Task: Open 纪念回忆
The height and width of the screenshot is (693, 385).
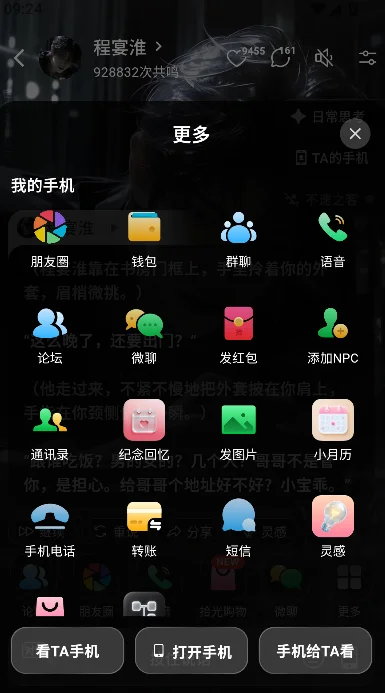Action: pos(144,431)
